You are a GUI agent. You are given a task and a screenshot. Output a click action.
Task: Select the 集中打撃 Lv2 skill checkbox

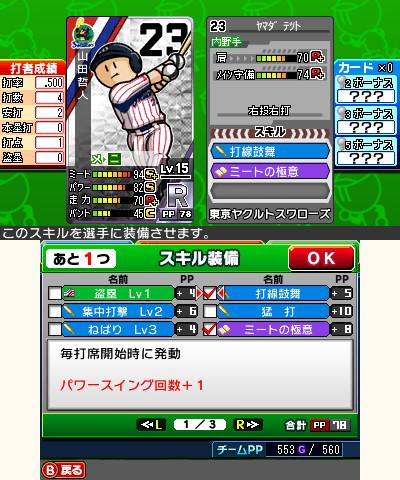55,311
